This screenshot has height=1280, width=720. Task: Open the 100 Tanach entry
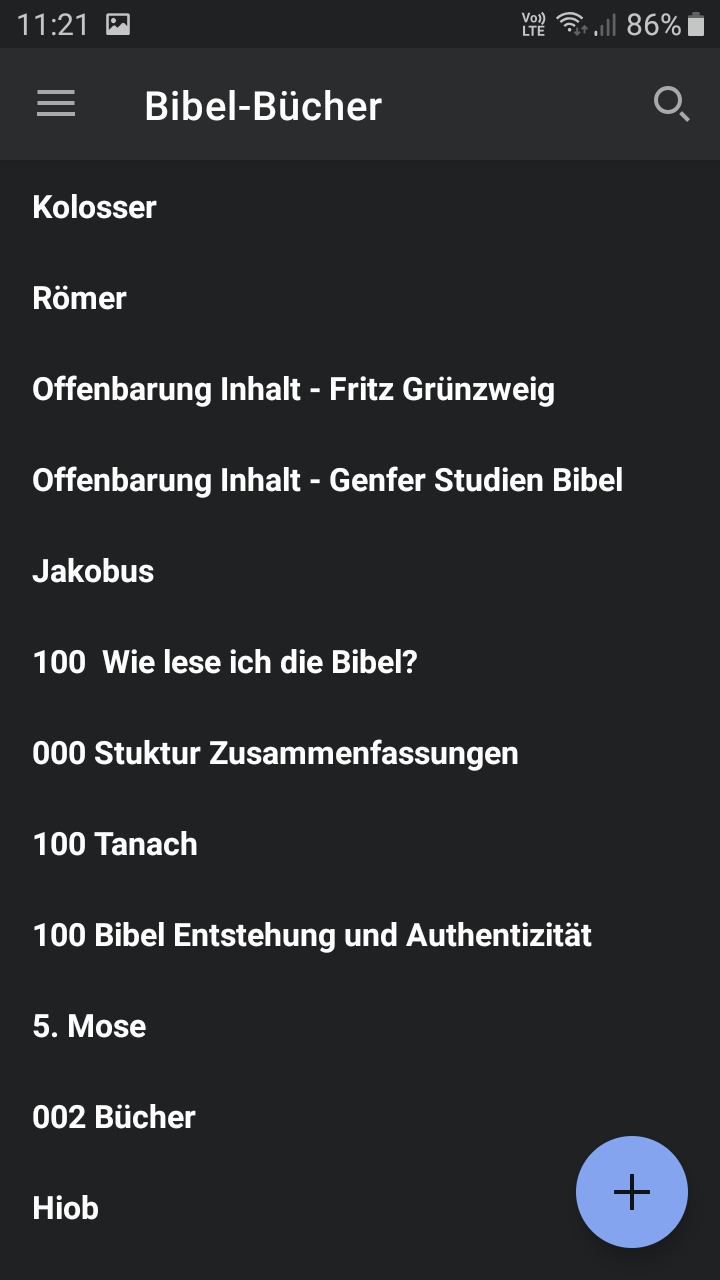click(x=115, y=844)
